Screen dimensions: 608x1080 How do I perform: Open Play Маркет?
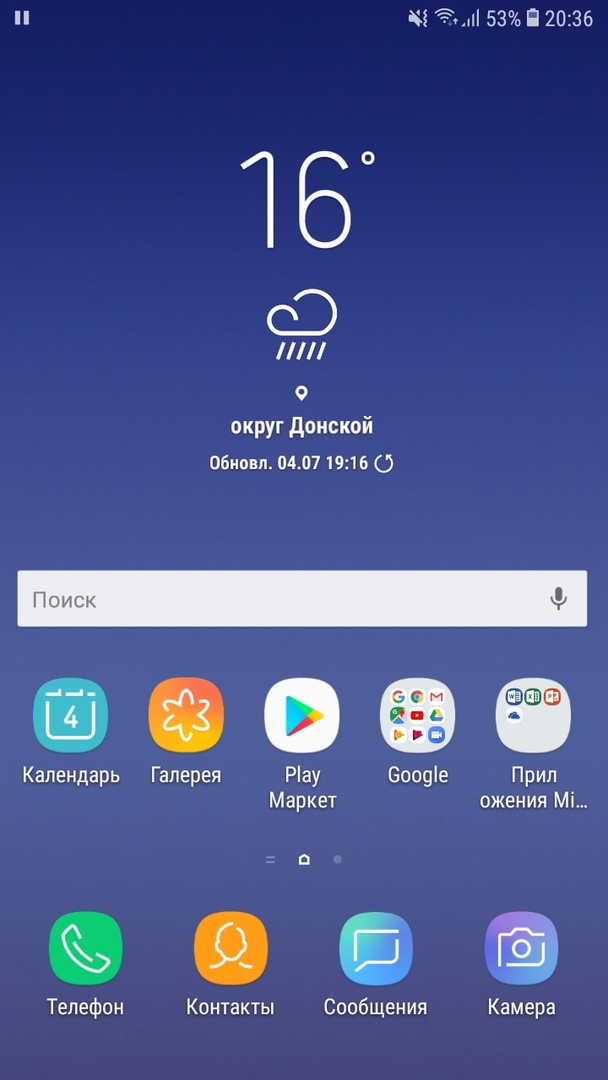tap(302, 715)
